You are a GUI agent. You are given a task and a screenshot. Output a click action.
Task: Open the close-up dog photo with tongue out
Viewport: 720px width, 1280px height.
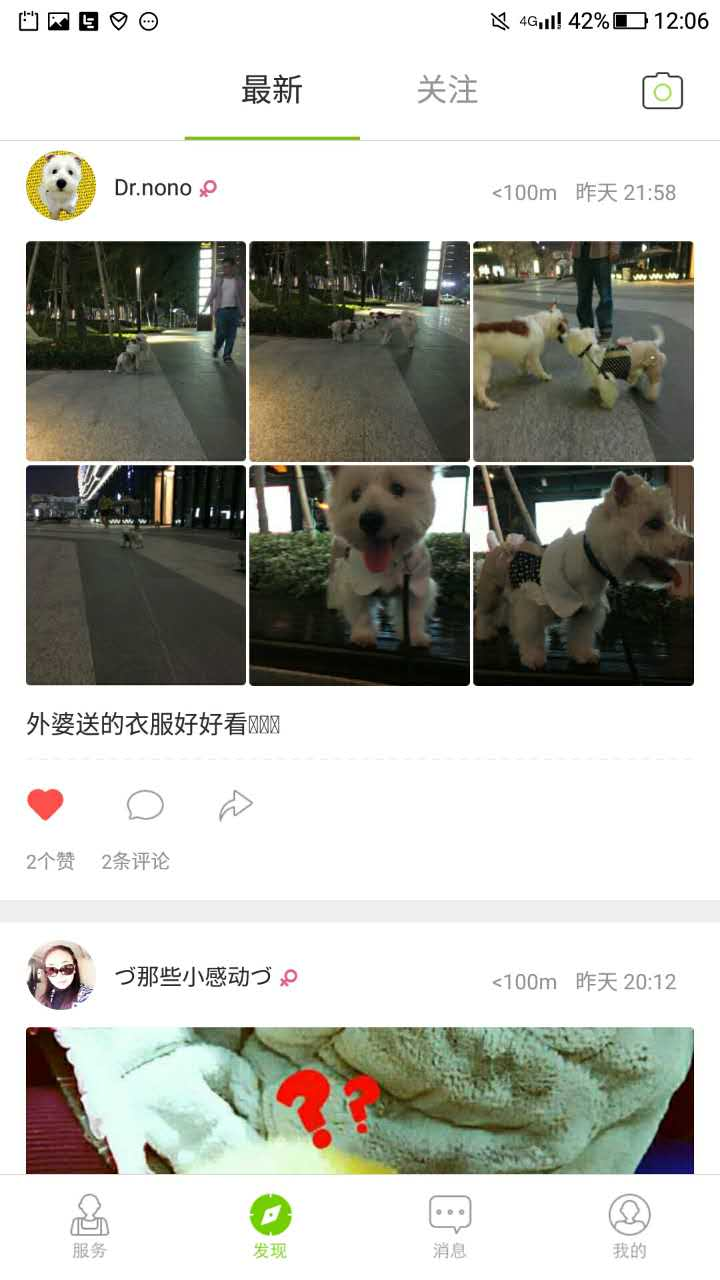tap(359, 575)
